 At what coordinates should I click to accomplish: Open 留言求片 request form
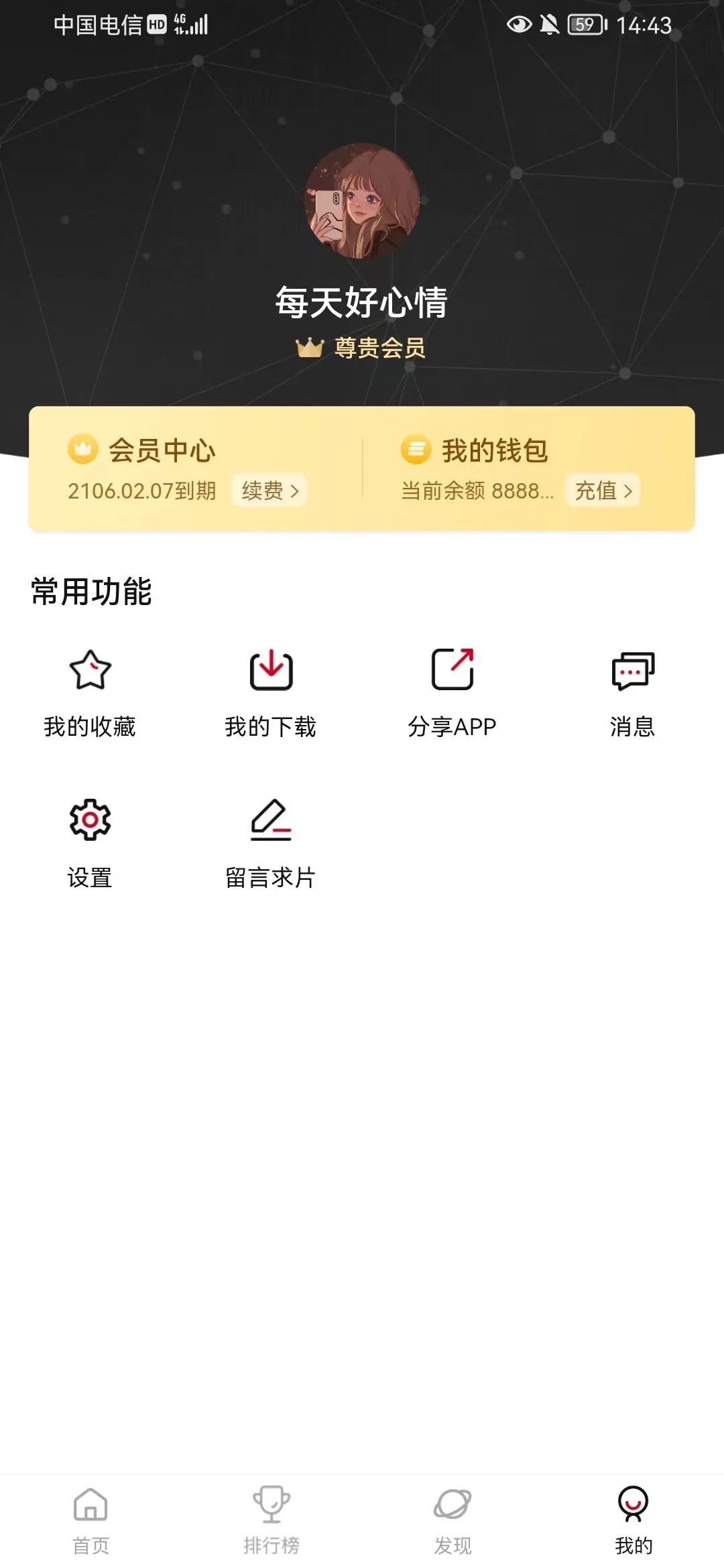click(271, 843)
